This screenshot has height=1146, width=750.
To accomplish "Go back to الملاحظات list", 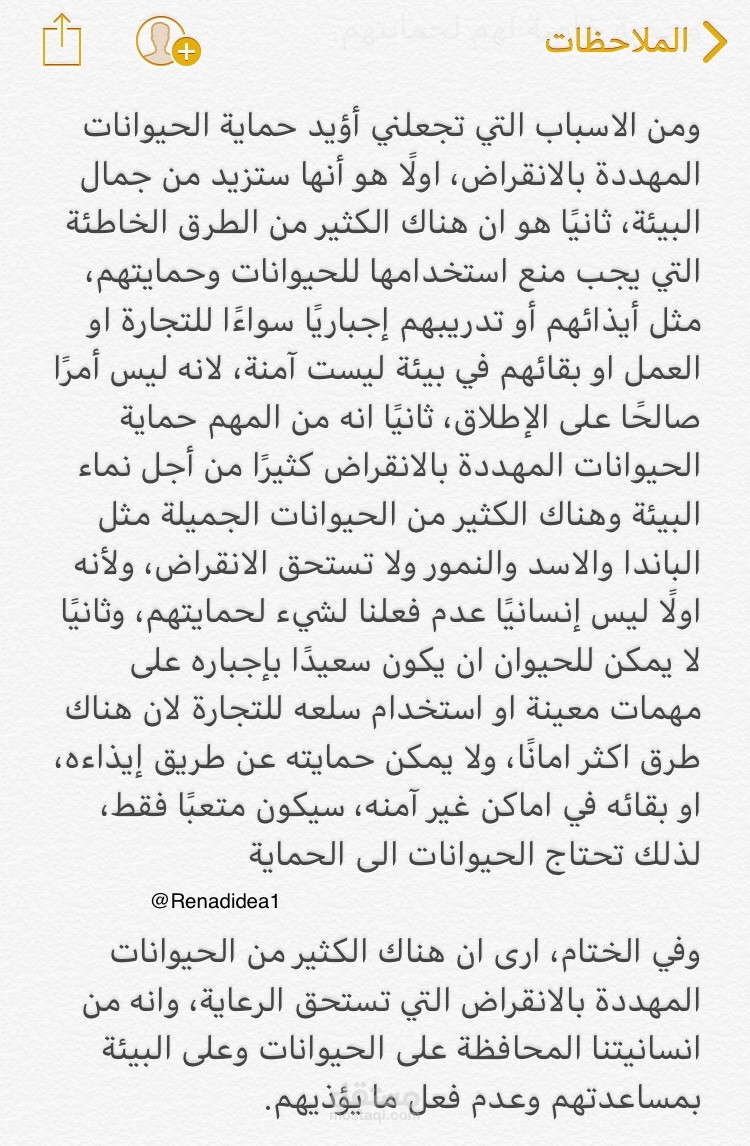I will [636, 42].
